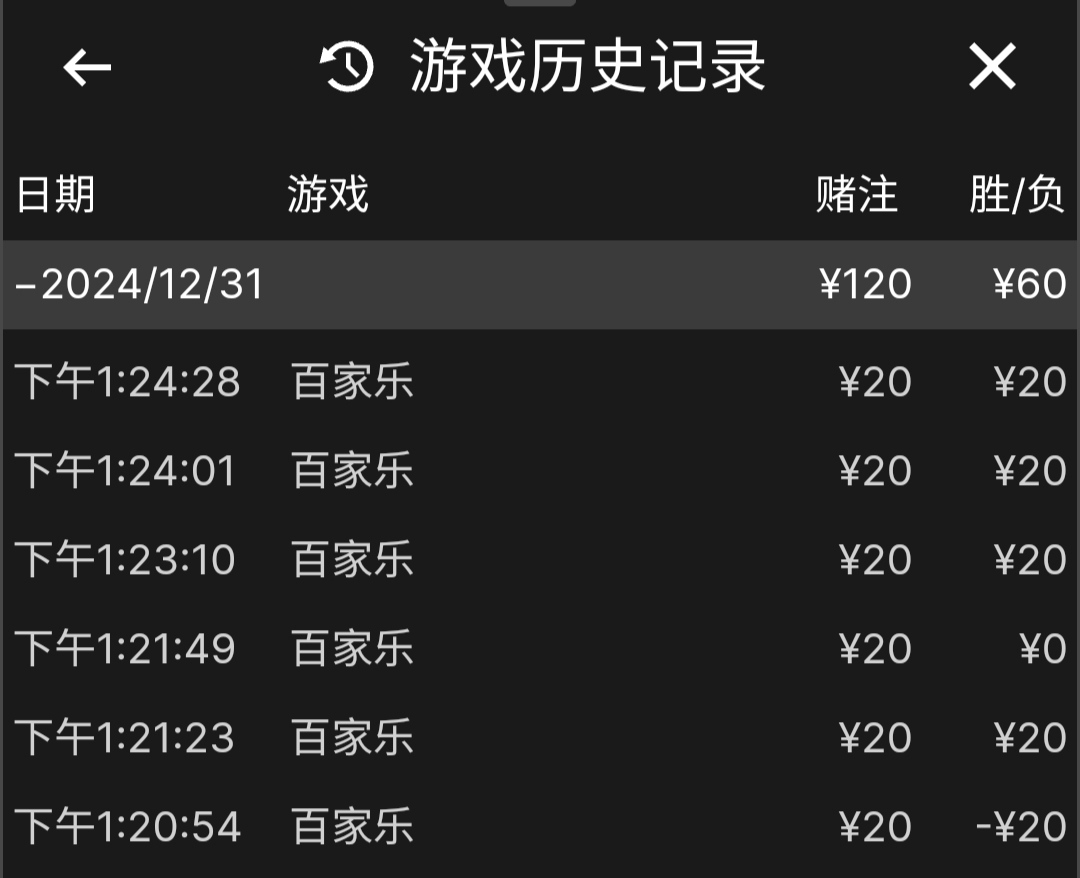Collapse the 2024/12/31 date group
This screenshot has width=1080, height=878.
pyautogui.click(x=140, y=285)
